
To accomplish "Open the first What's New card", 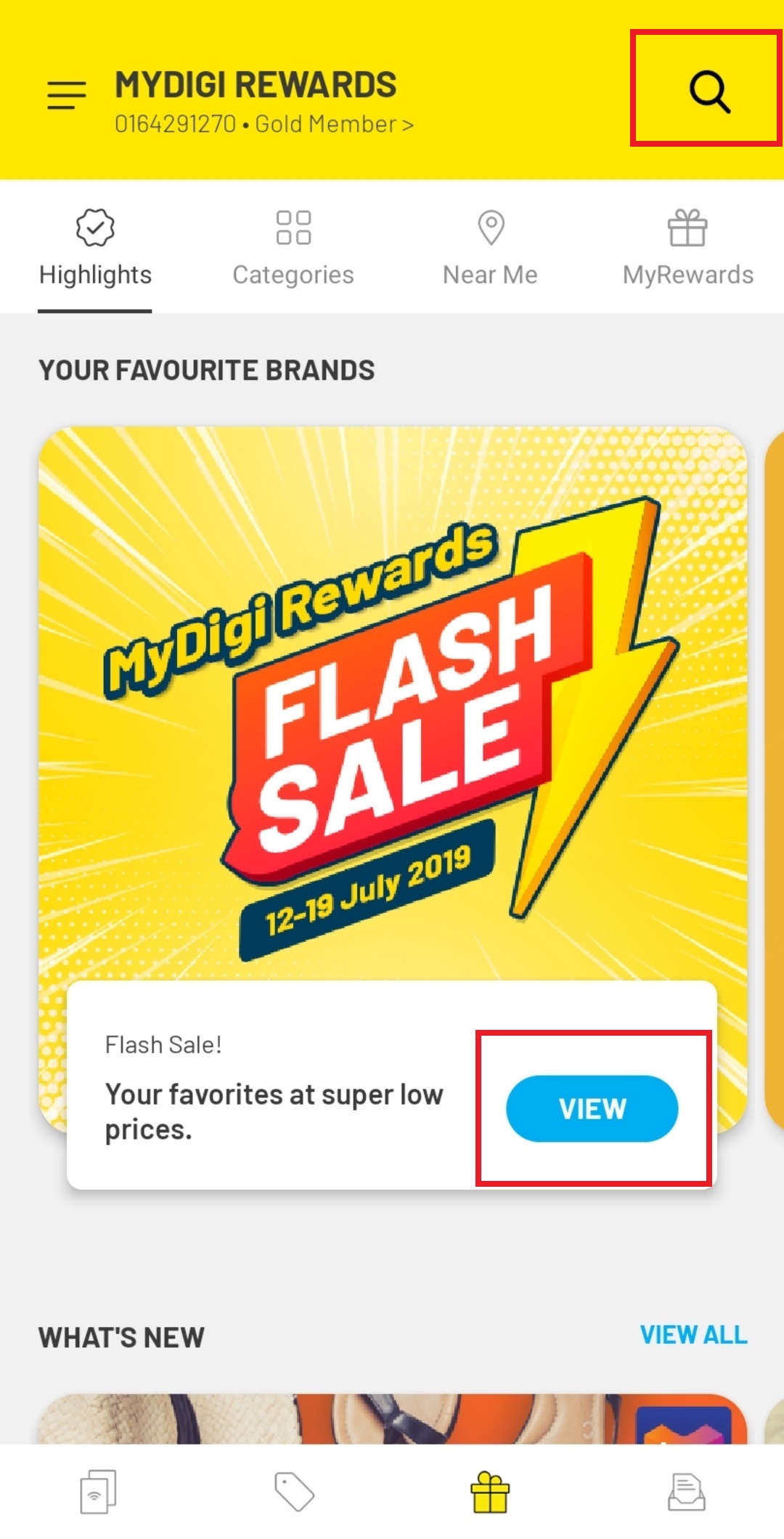I will point(392,1418).
